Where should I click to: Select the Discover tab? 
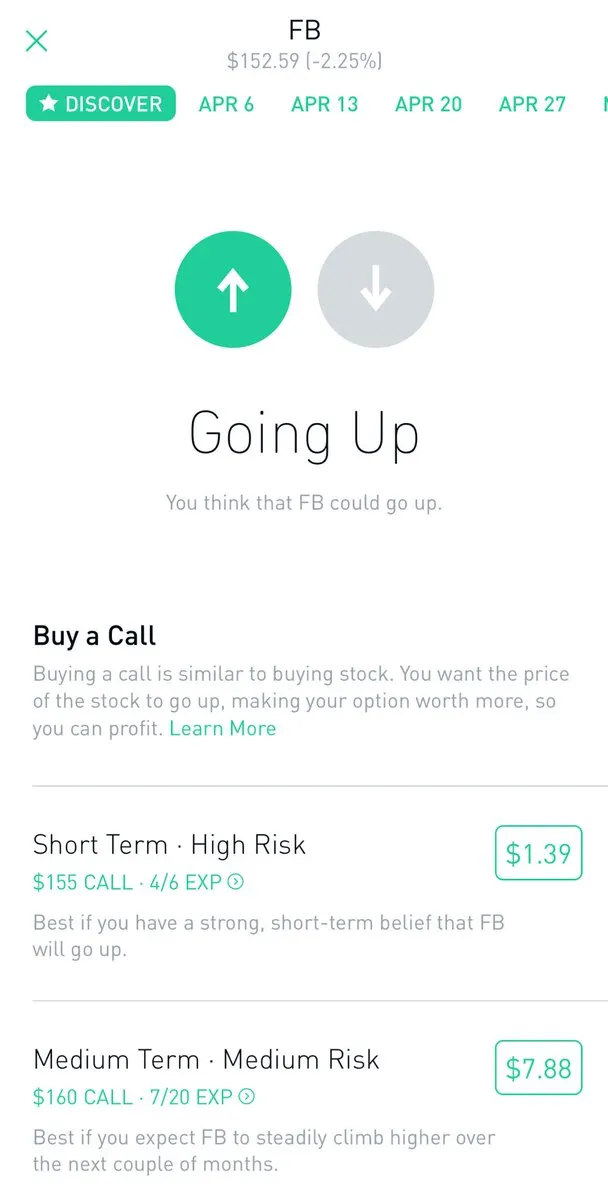(x=101, y=104)
